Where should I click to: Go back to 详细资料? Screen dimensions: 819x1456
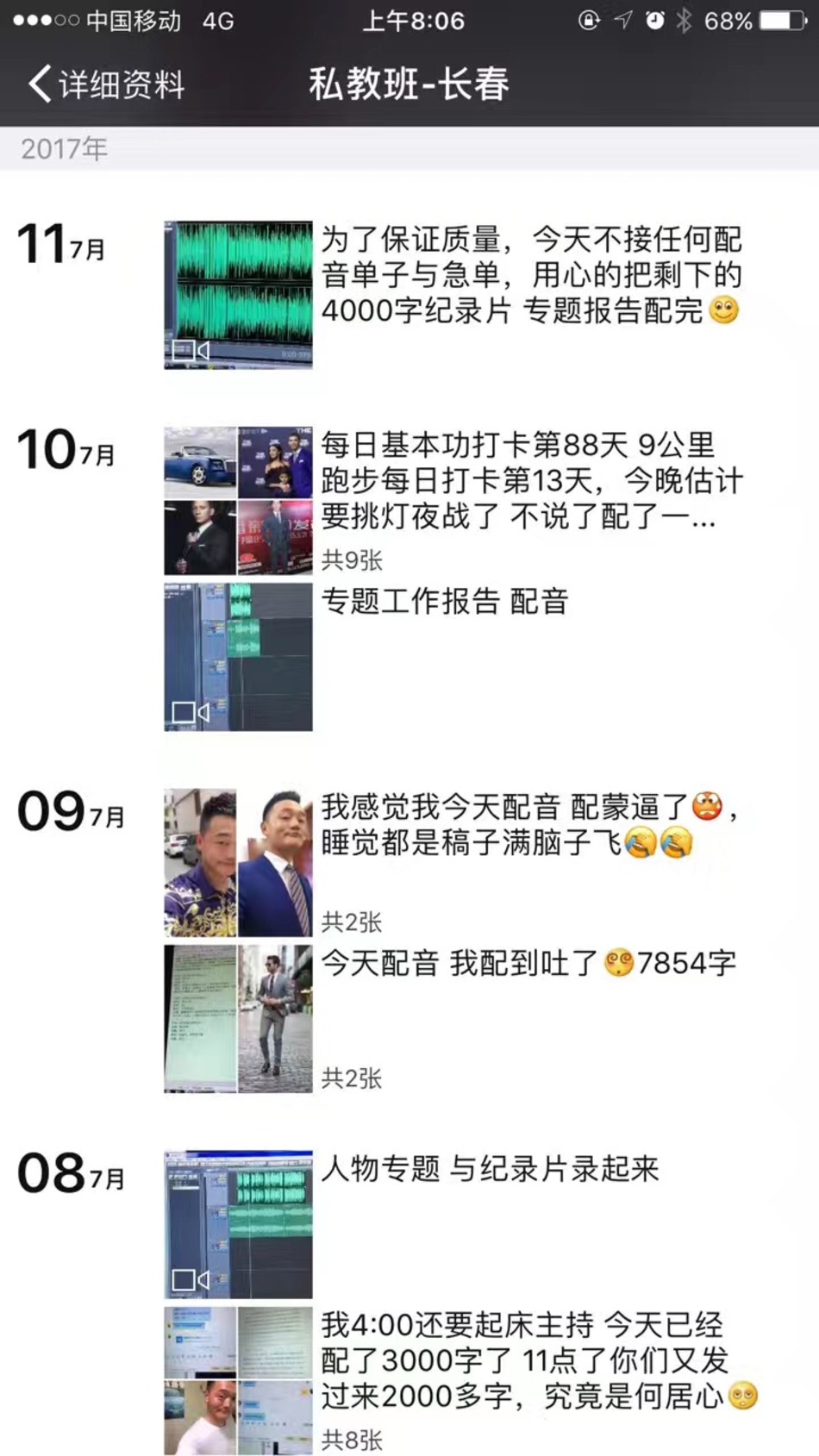coord(105,84)
